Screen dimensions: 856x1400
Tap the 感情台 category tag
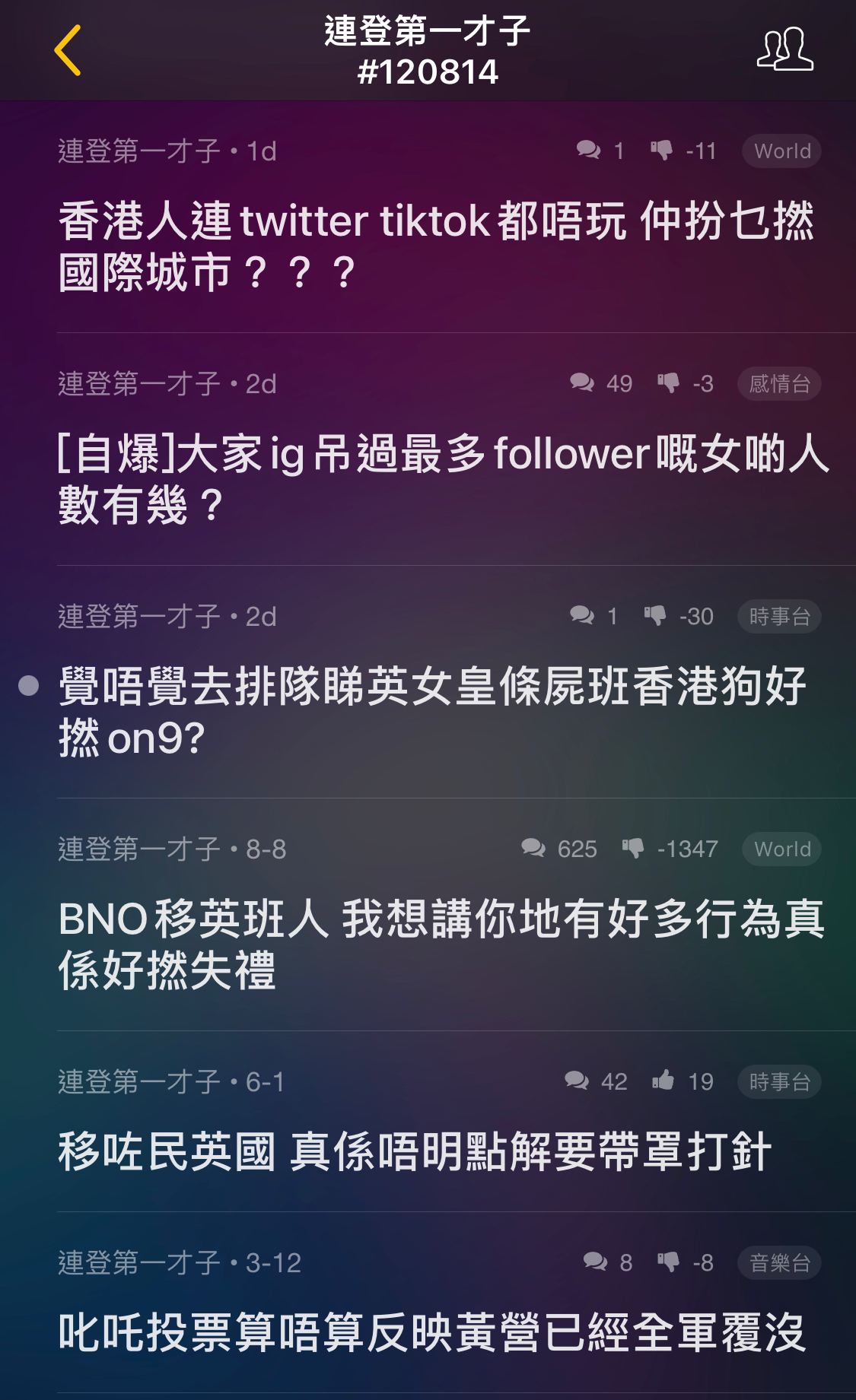[x=779, y=383]
